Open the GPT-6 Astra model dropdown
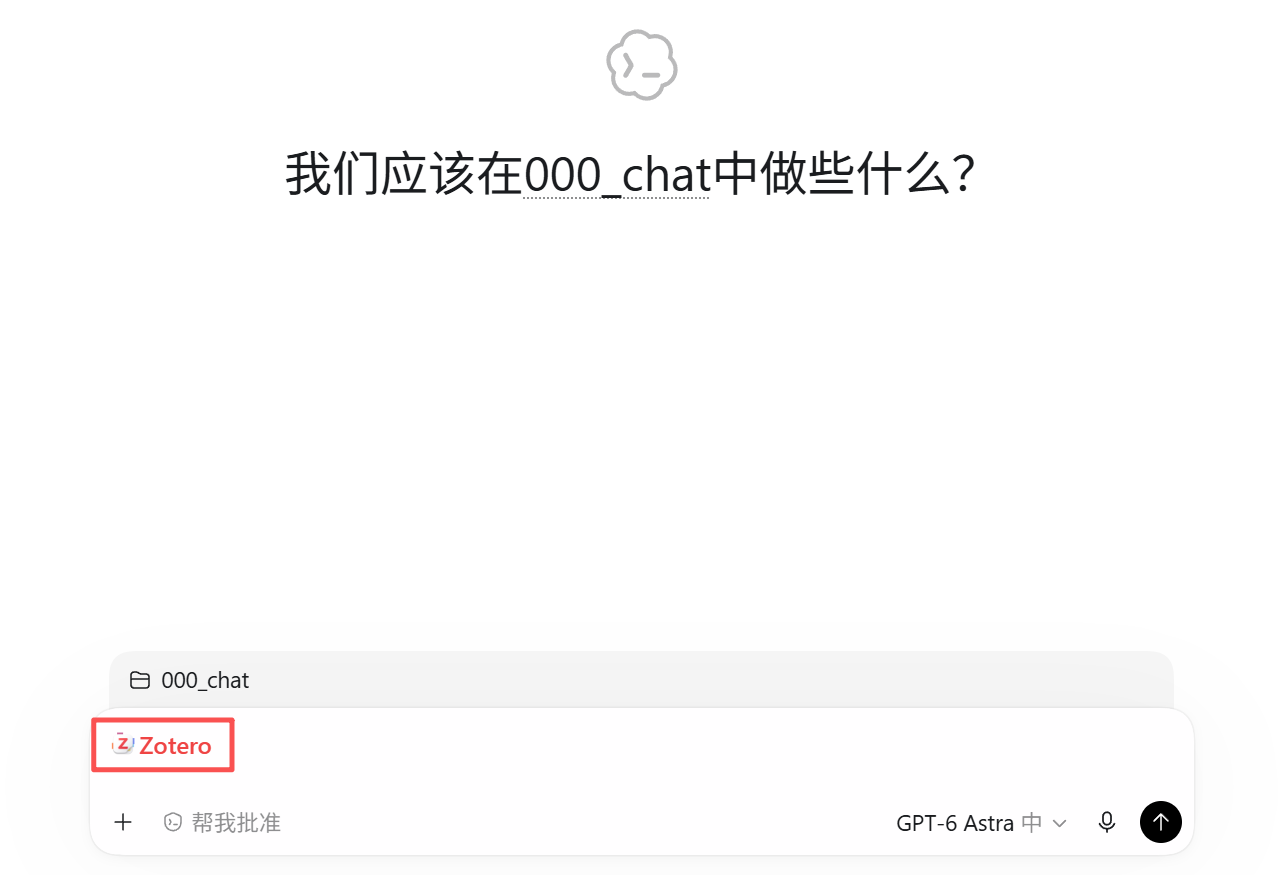The image size is (1284, 875). [x=981, y=823]
